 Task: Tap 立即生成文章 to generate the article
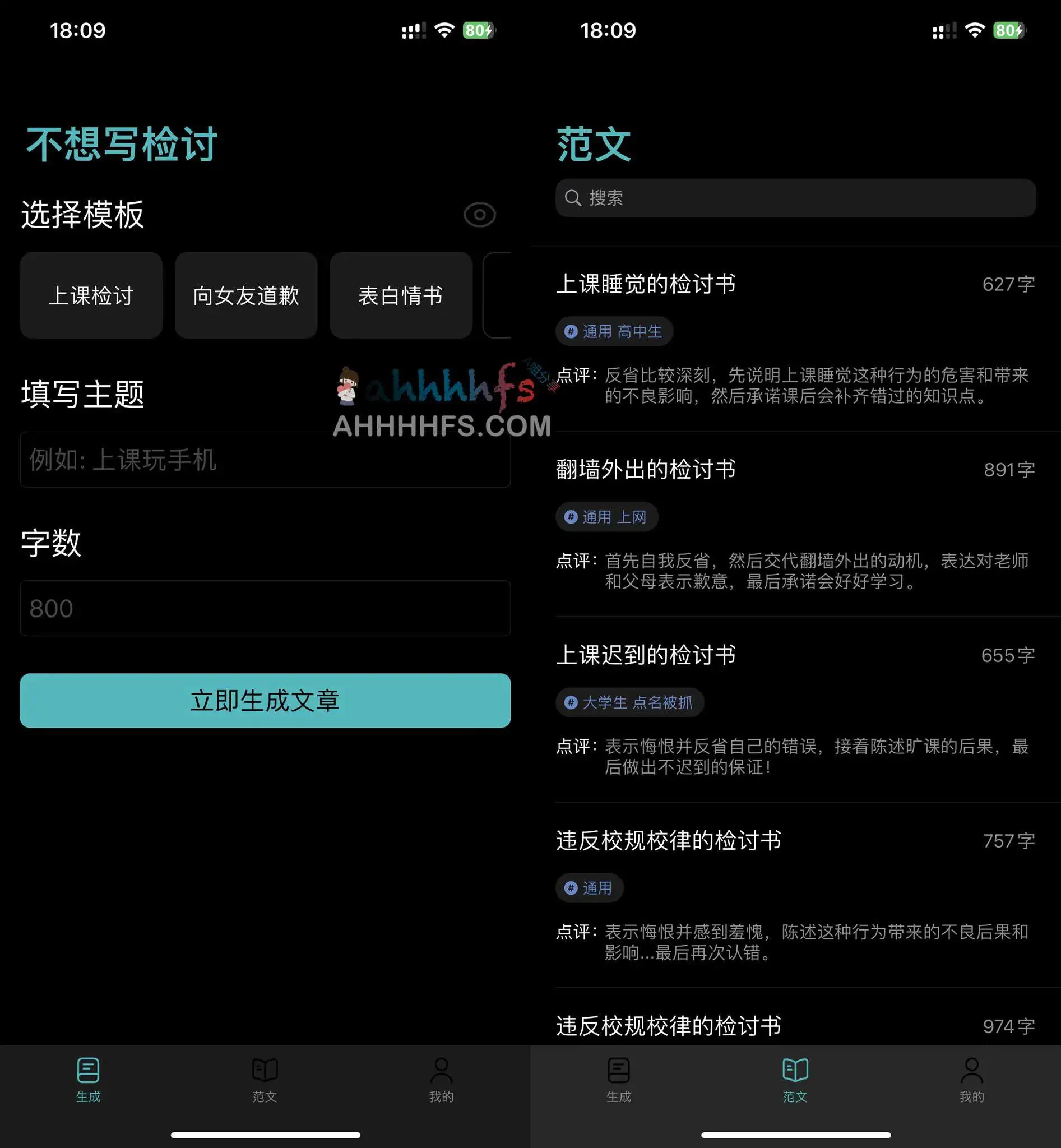265,701
